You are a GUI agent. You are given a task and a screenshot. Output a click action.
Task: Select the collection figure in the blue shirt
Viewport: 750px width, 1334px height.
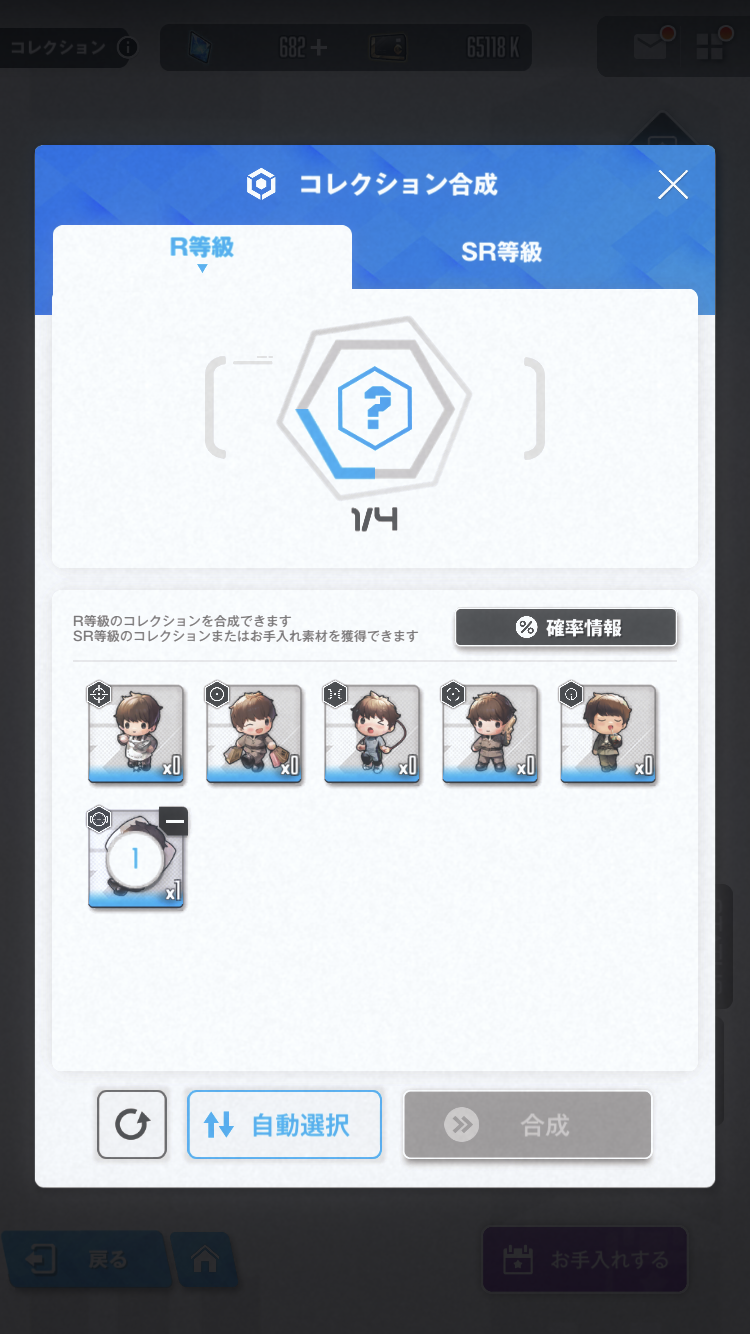tap(372, 734)
